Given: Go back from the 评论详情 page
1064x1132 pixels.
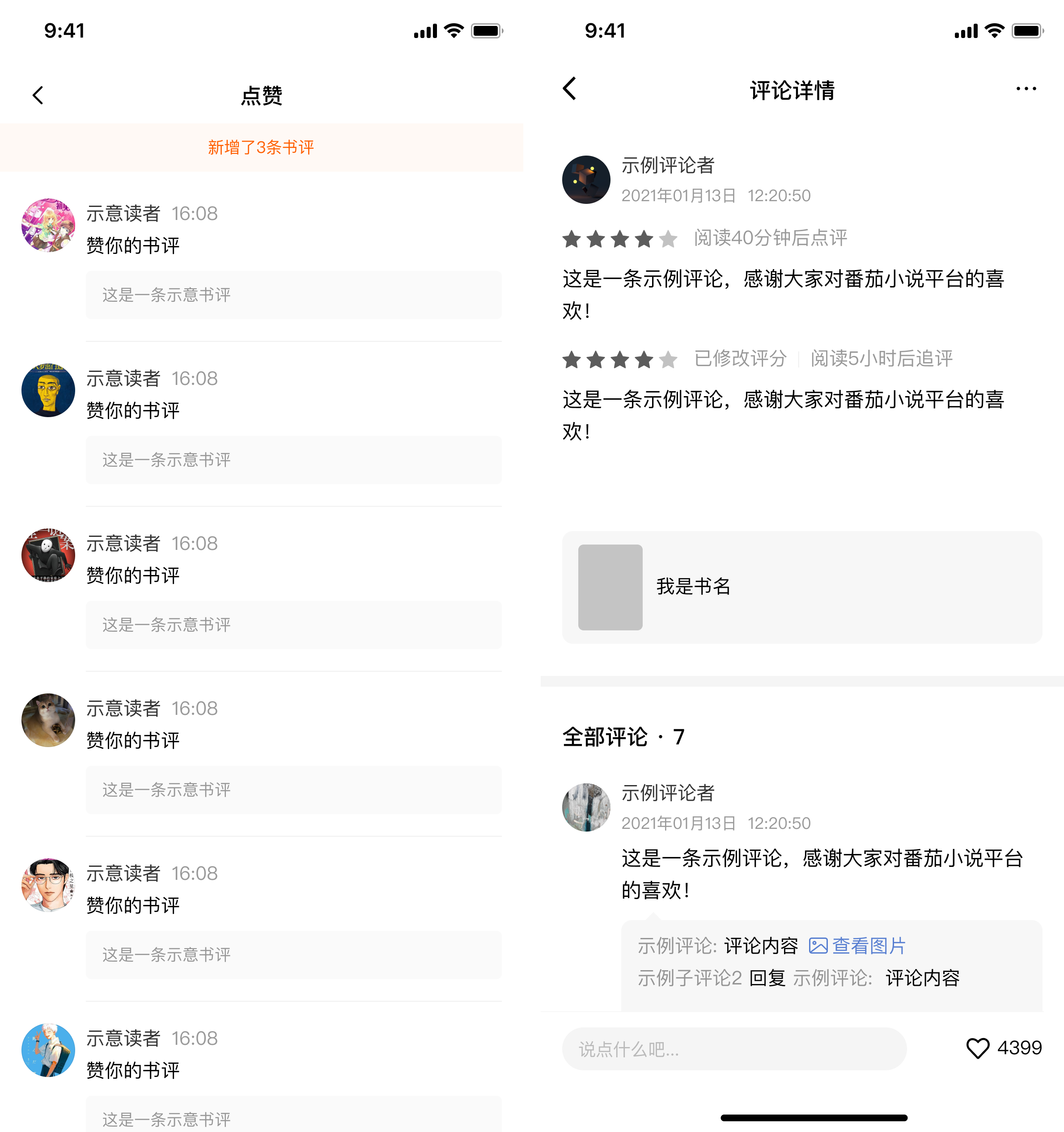Looking at the screenshot, I should point(570,89).
